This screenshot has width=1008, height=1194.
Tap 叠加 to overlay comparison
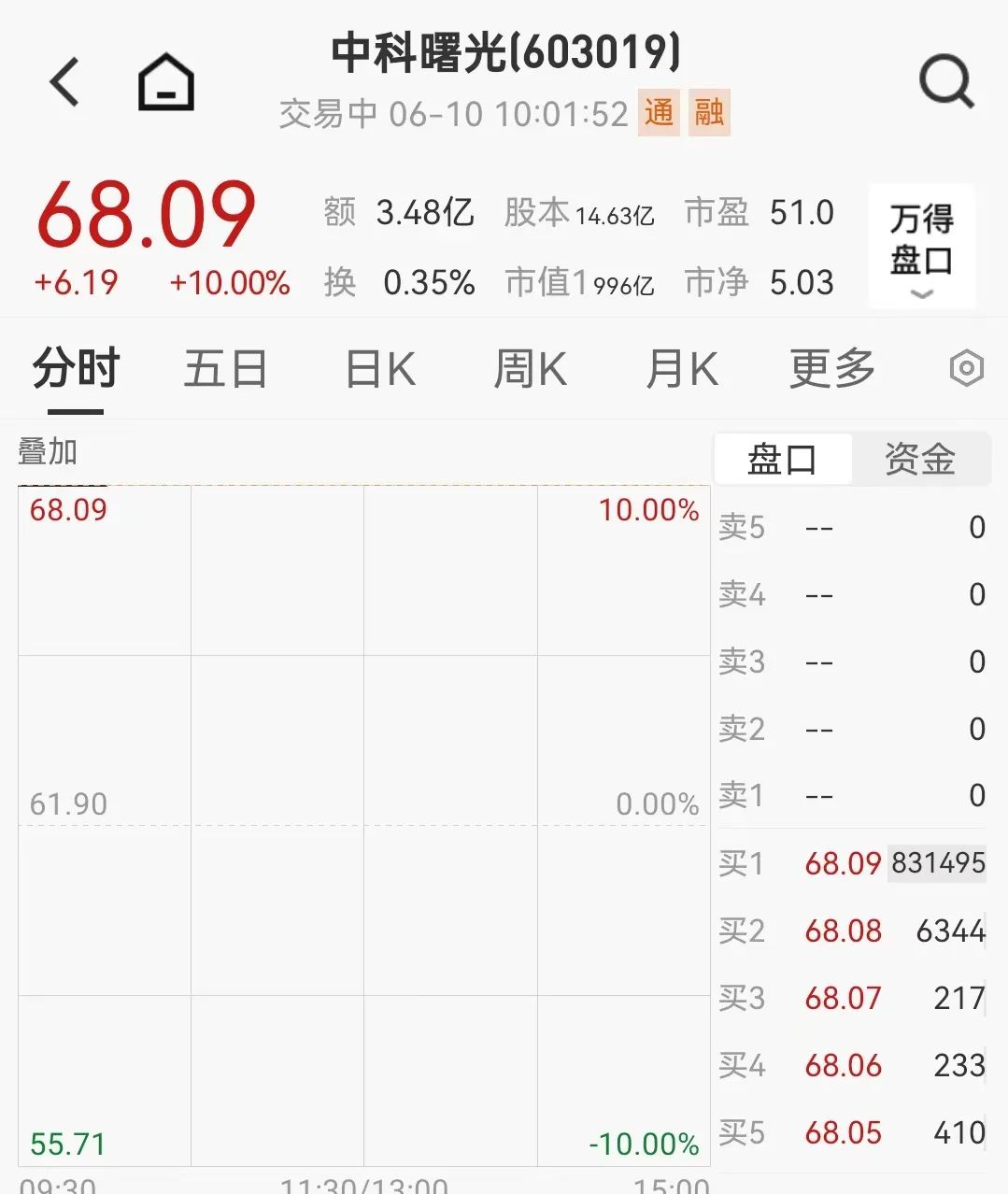coord(48,452)
